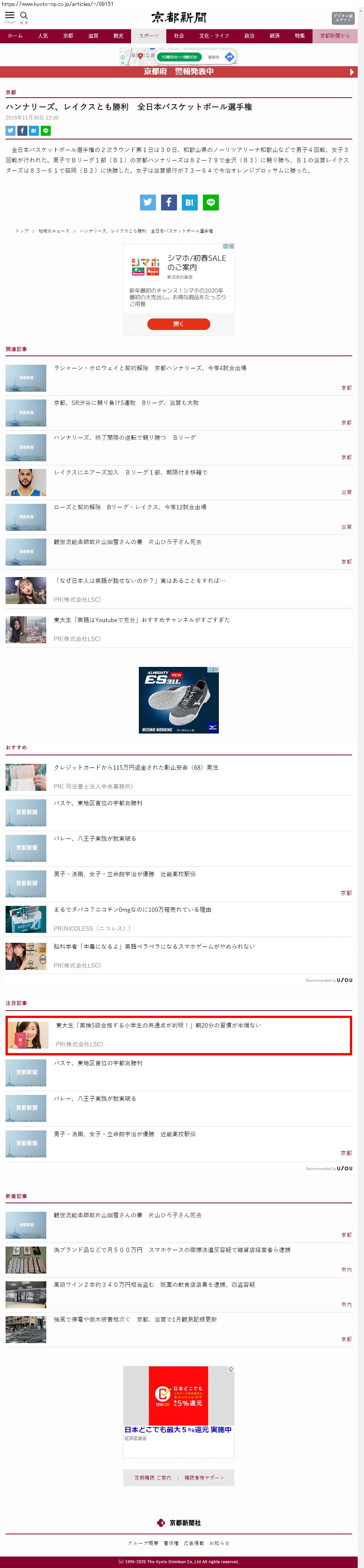Open グループ概要 in the footer
364x1568 pixels.
143,1543
